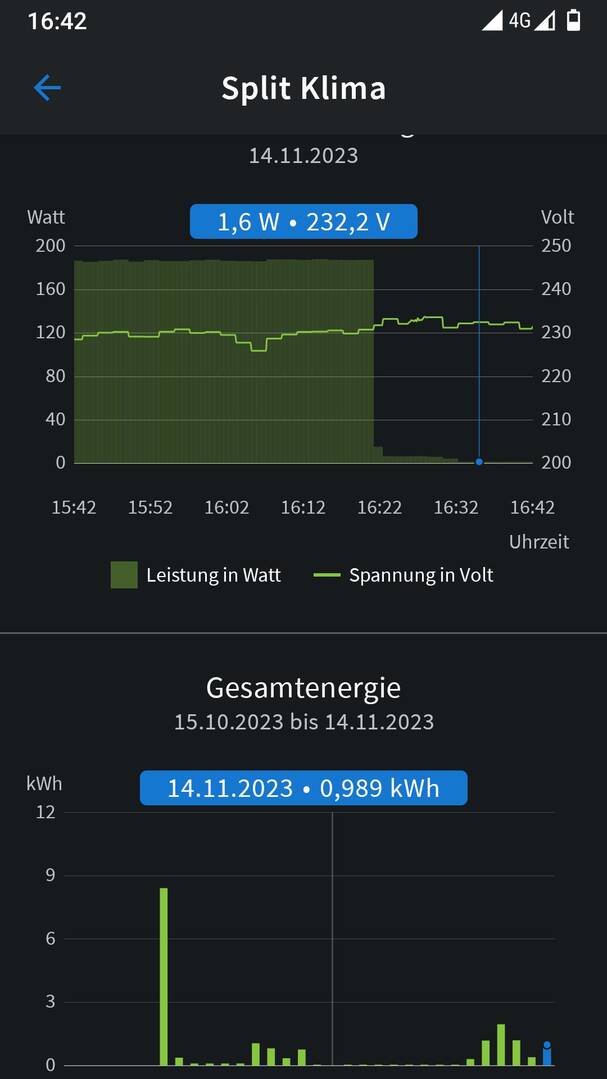Go back with the blue arrow
The height and width of the screenshot is (1079, 607).
pos(47,88)
